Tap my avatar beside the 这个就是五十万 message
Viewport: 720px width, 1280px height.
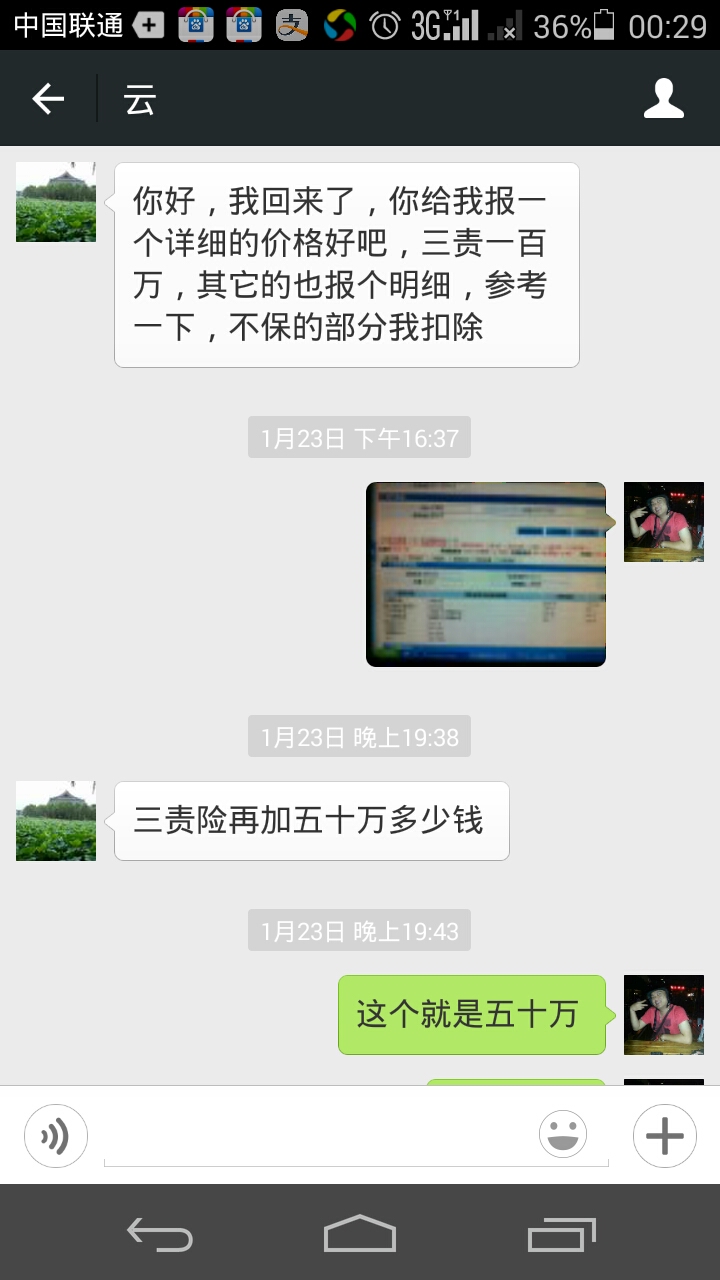coord(664,1015)
